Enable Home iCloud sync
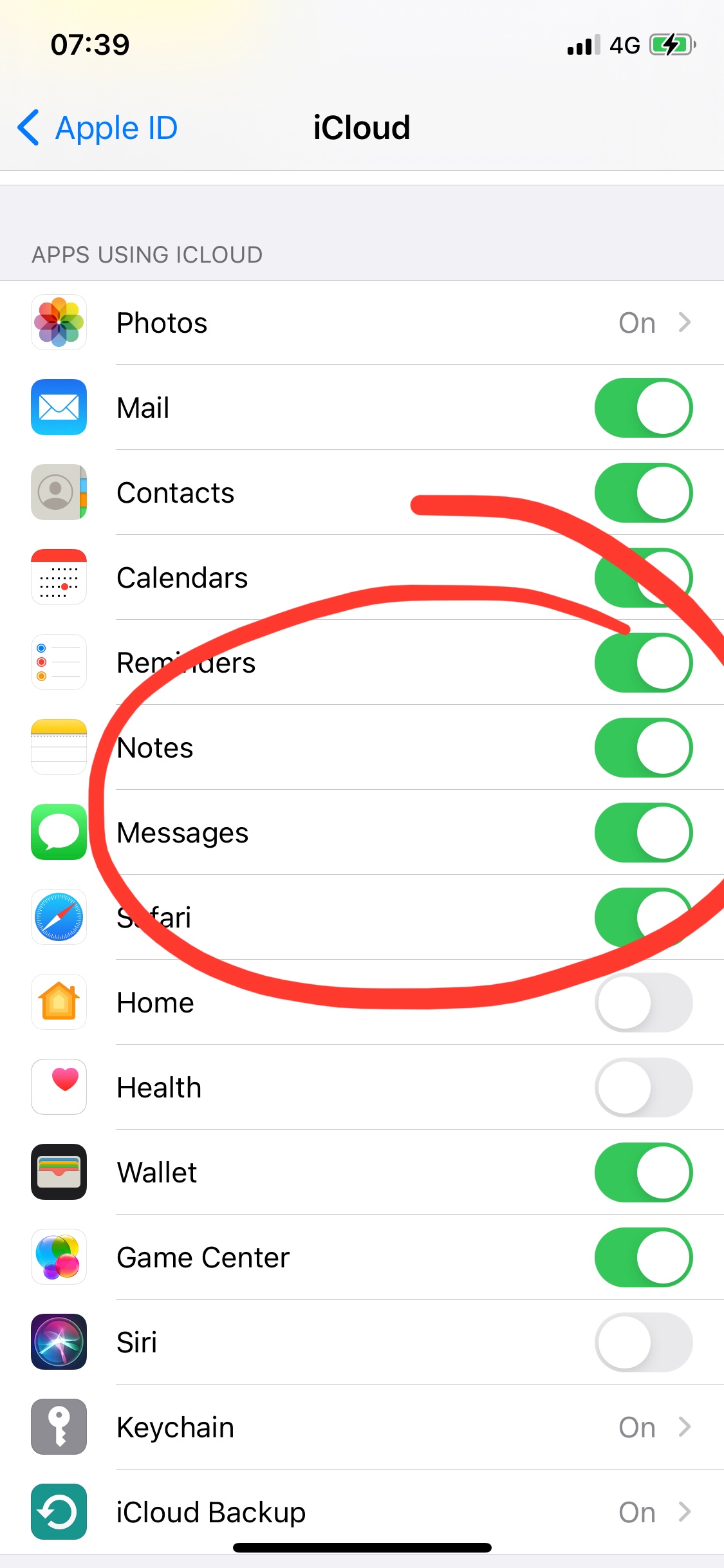Screen dimensions: 724x1568 [643, 1002]
